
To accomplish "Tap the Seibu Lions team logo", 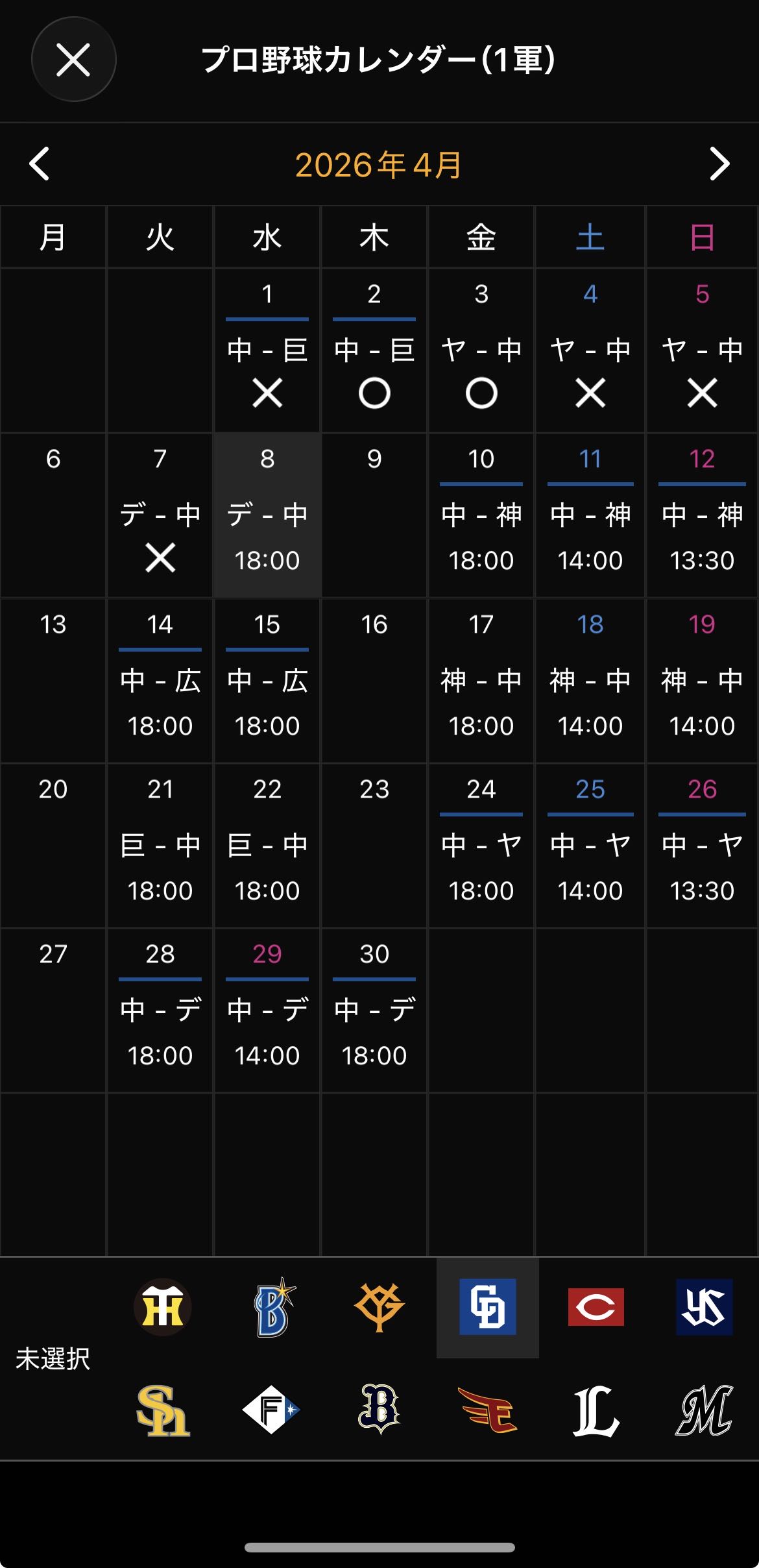I will pos(596,1410).
